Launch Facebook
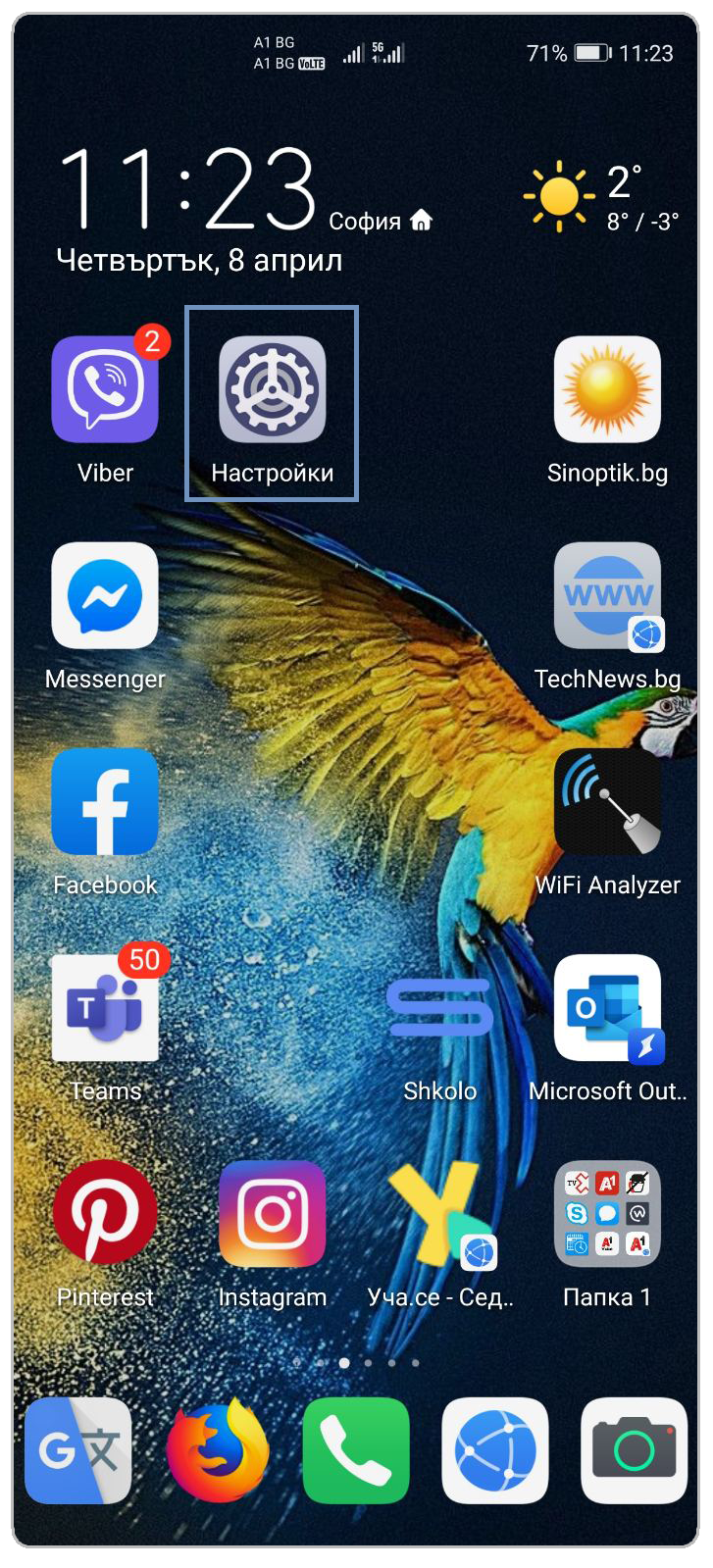 tap(105, 802)
